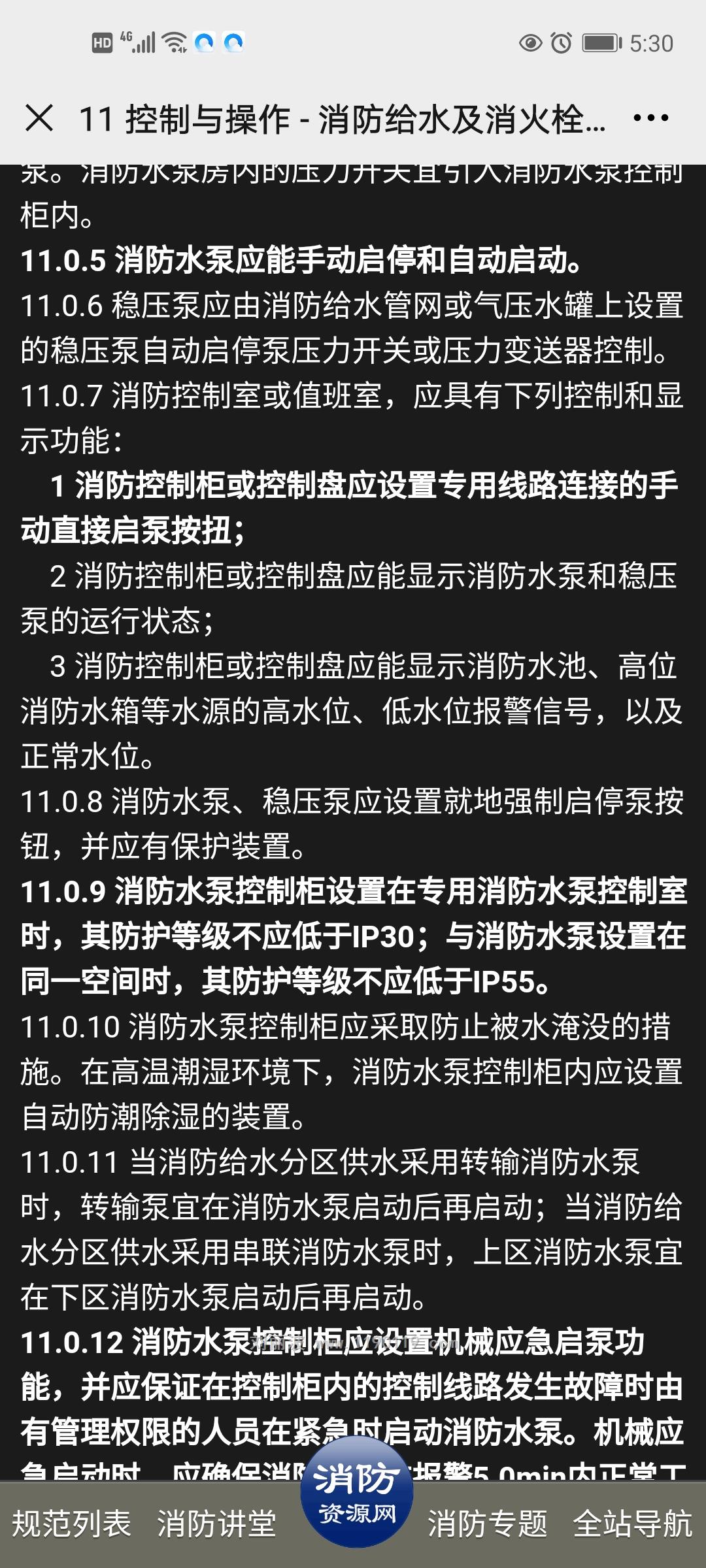Screen dimensions: 706x1568
Task: Open 全站导航 site navigation
Action: tap(633, 1524)
